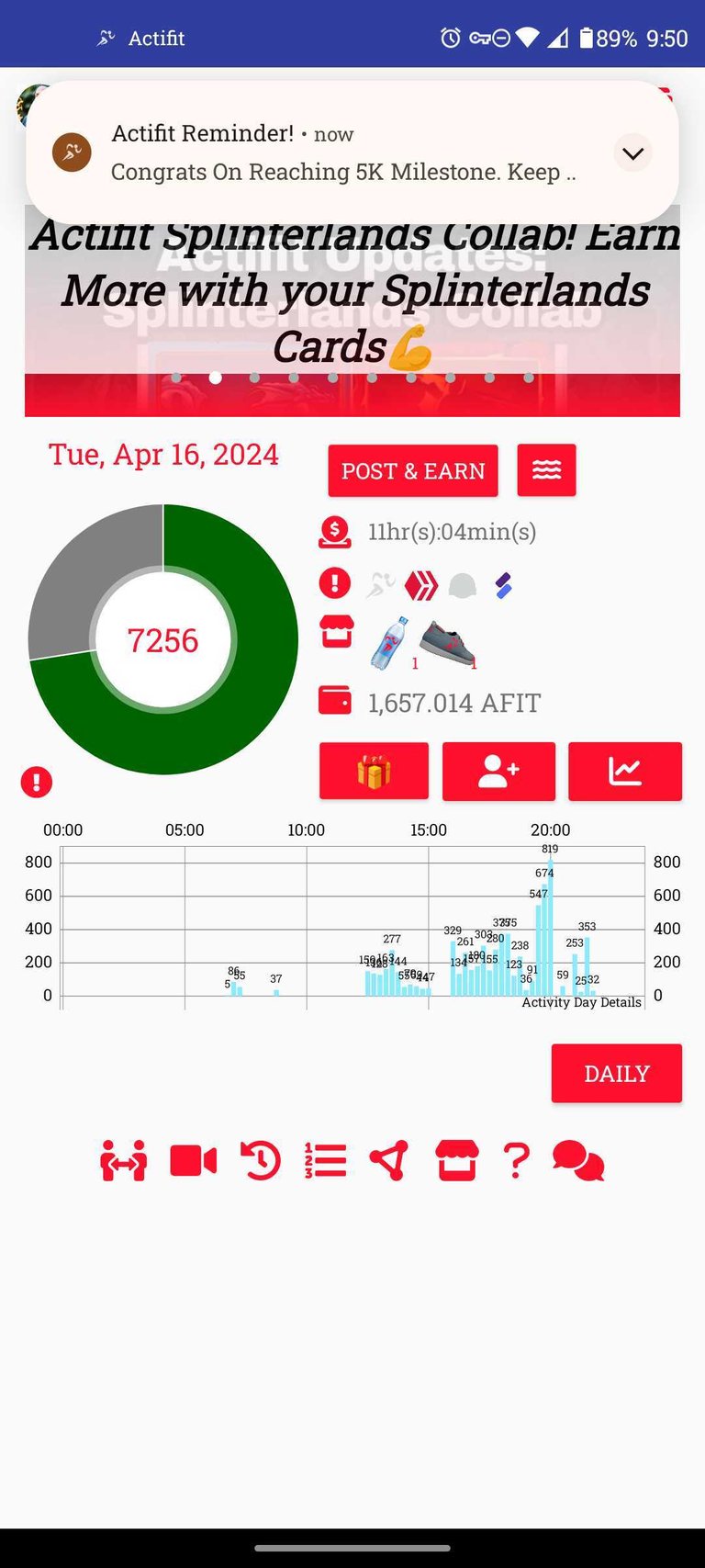Open the market shop icon in bottom row
This screenshot has height=1568, width=705.
point(457,1161)
